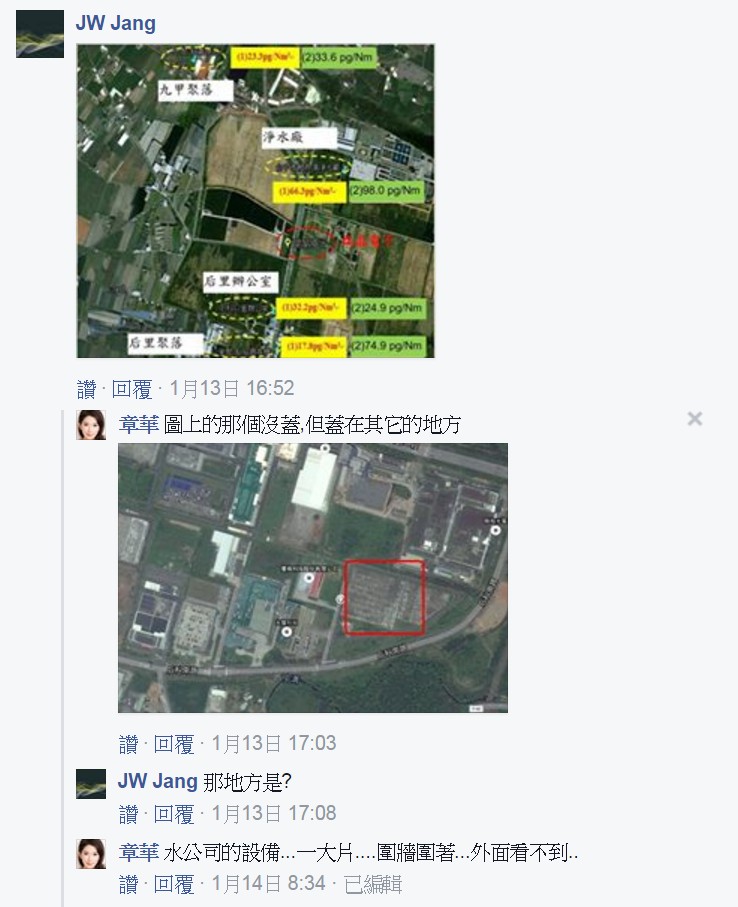
Task: Enlarge the satellite photo with the red square
Action: (x=312, y=577)
